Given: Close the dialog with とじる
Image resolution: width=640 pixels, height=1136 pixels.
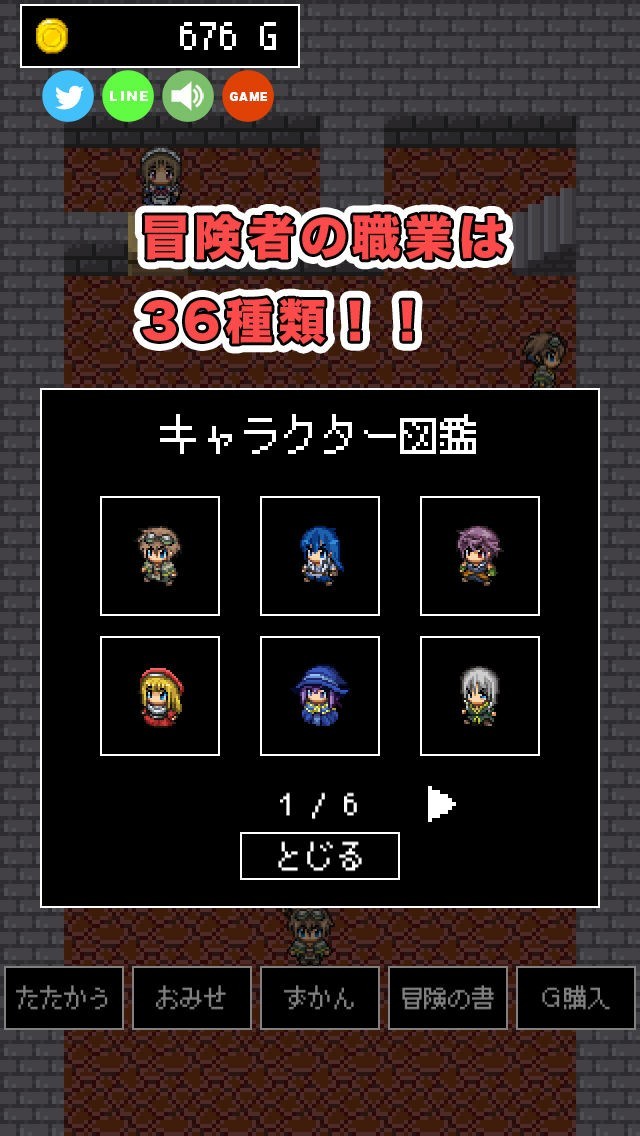Looking at the screenshot, I should (320, 856).
